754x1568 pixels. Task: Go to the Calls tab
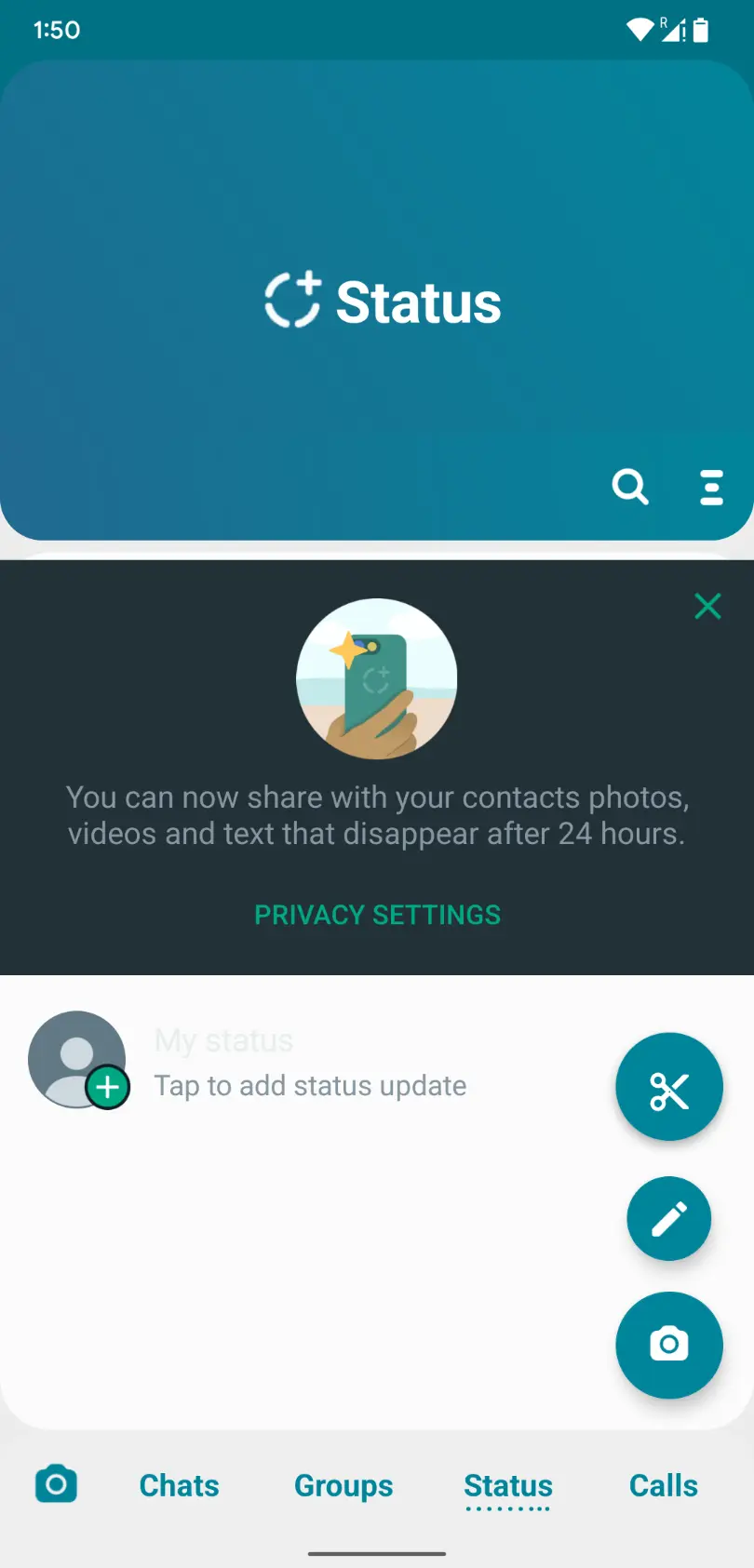click(x=663, y=1485)
